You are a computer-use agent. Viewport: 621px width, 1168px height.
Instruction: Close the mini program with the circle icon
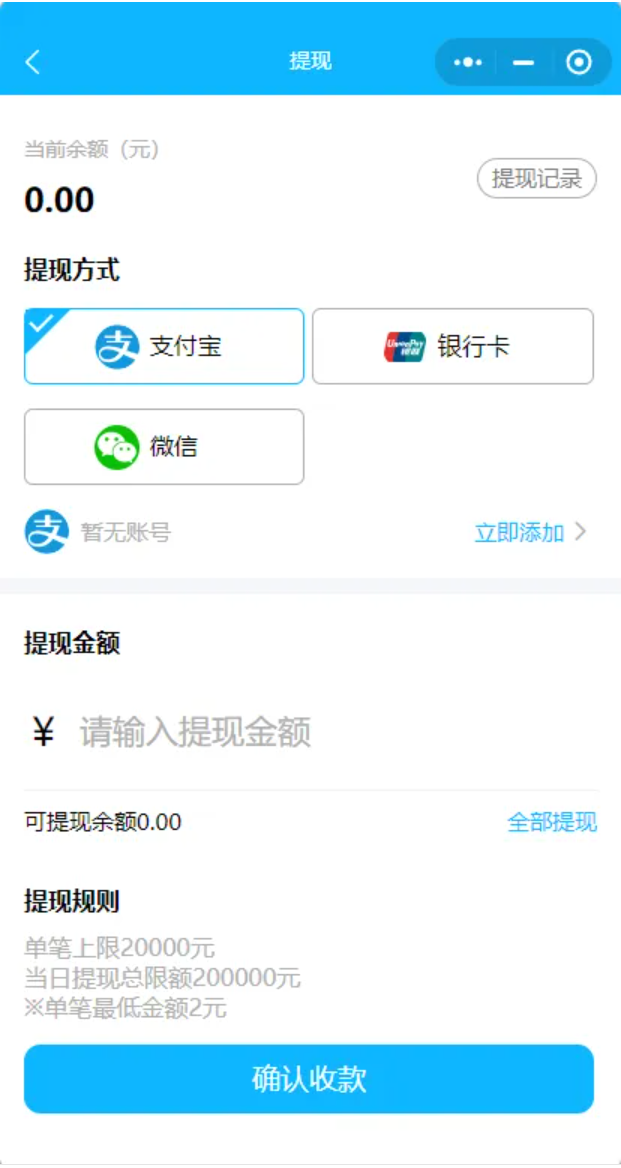click(x=578, y=62)
